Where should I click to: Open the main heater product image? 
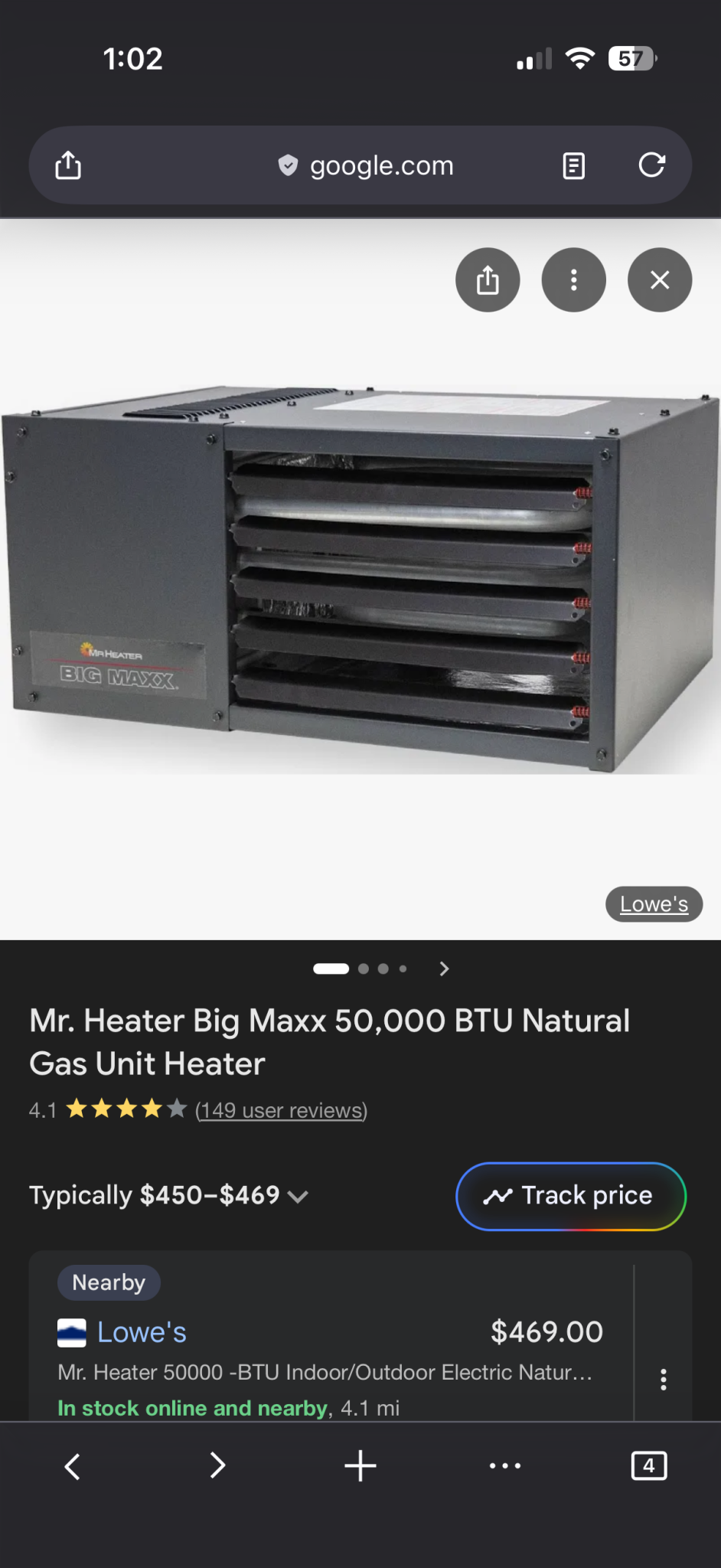tap(360, 582)
